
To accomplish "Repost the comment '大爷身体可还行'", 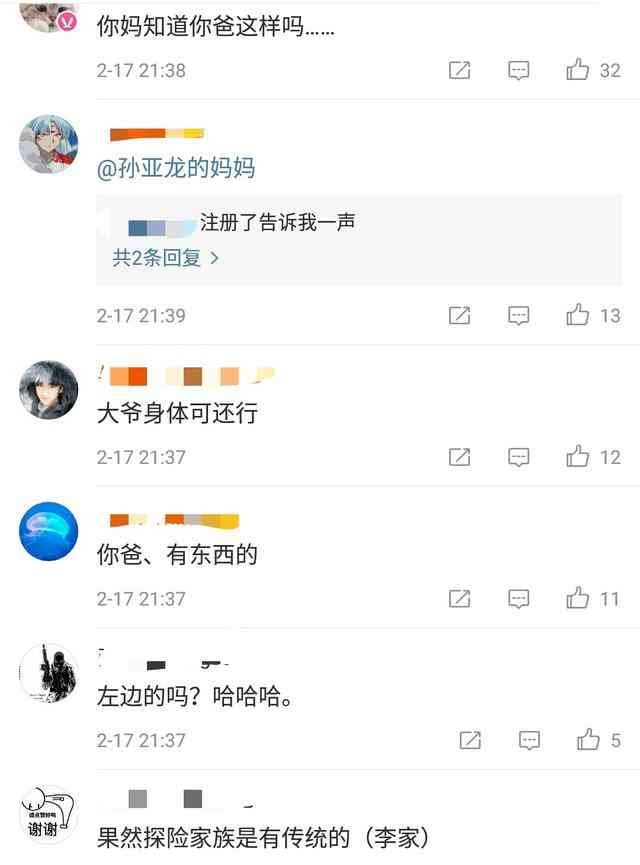I will point(459,457).
